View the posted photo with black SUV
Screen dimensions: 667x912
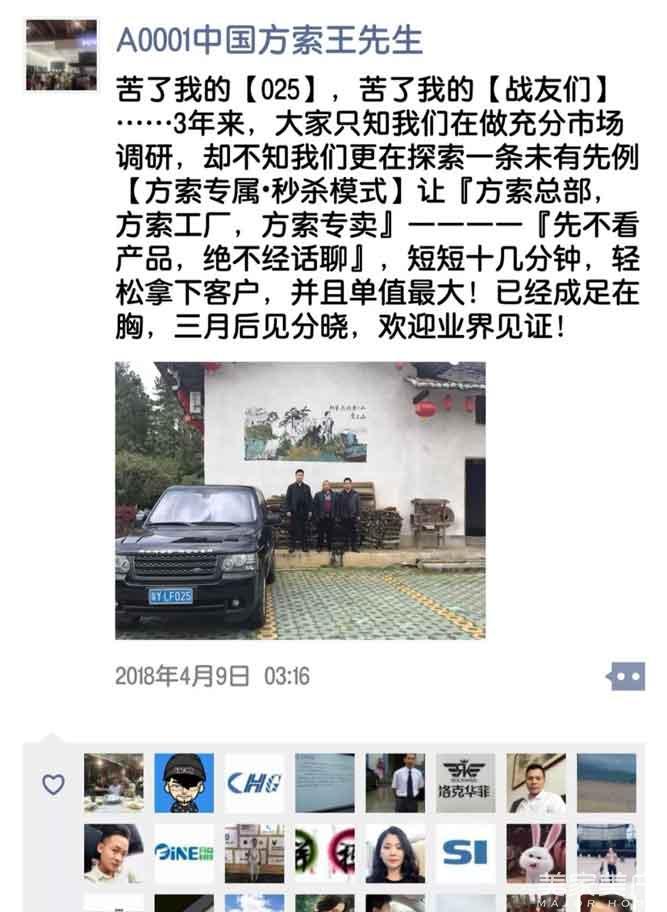pyautogui.click(x=300, y=500)
